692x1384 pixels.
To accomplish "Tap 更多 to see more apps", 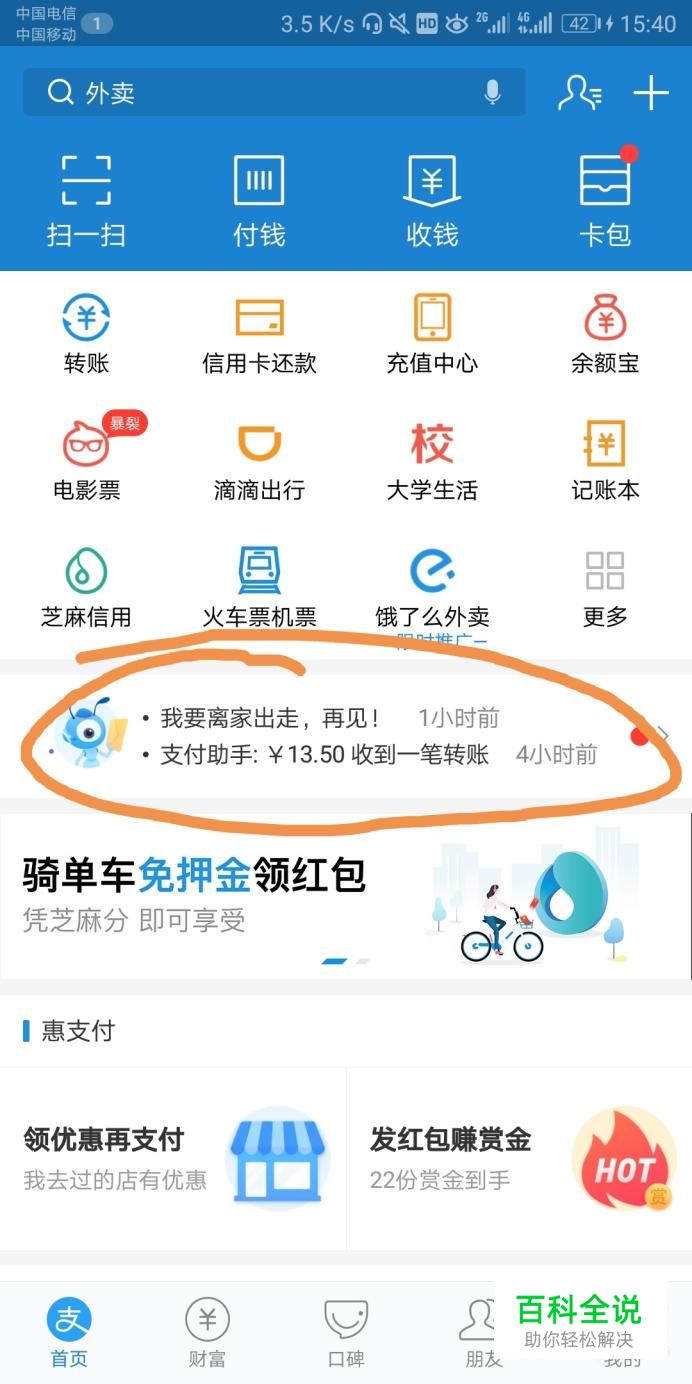I will (x=605, y=588).
